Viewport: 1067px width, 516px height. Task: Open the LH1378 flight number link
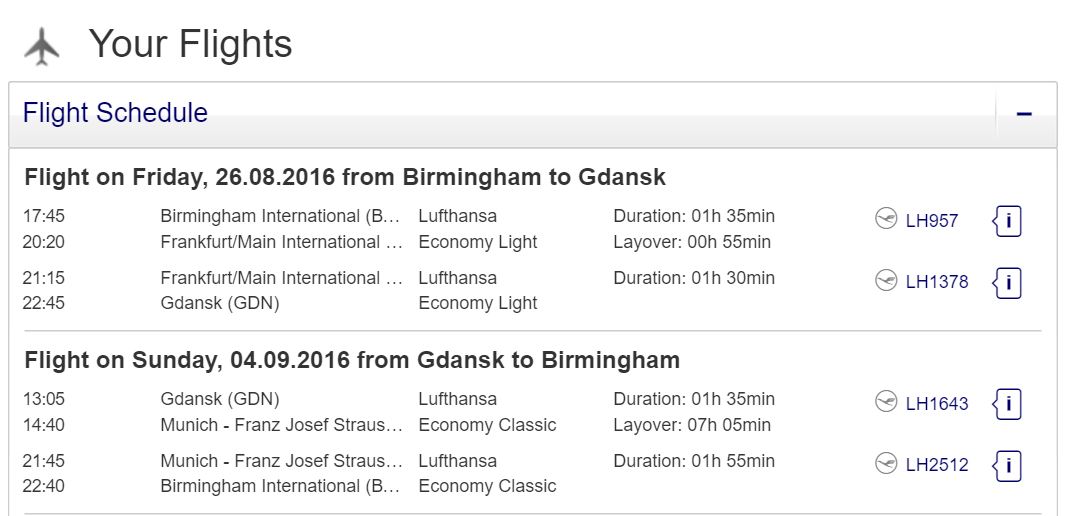click(936, 282)
